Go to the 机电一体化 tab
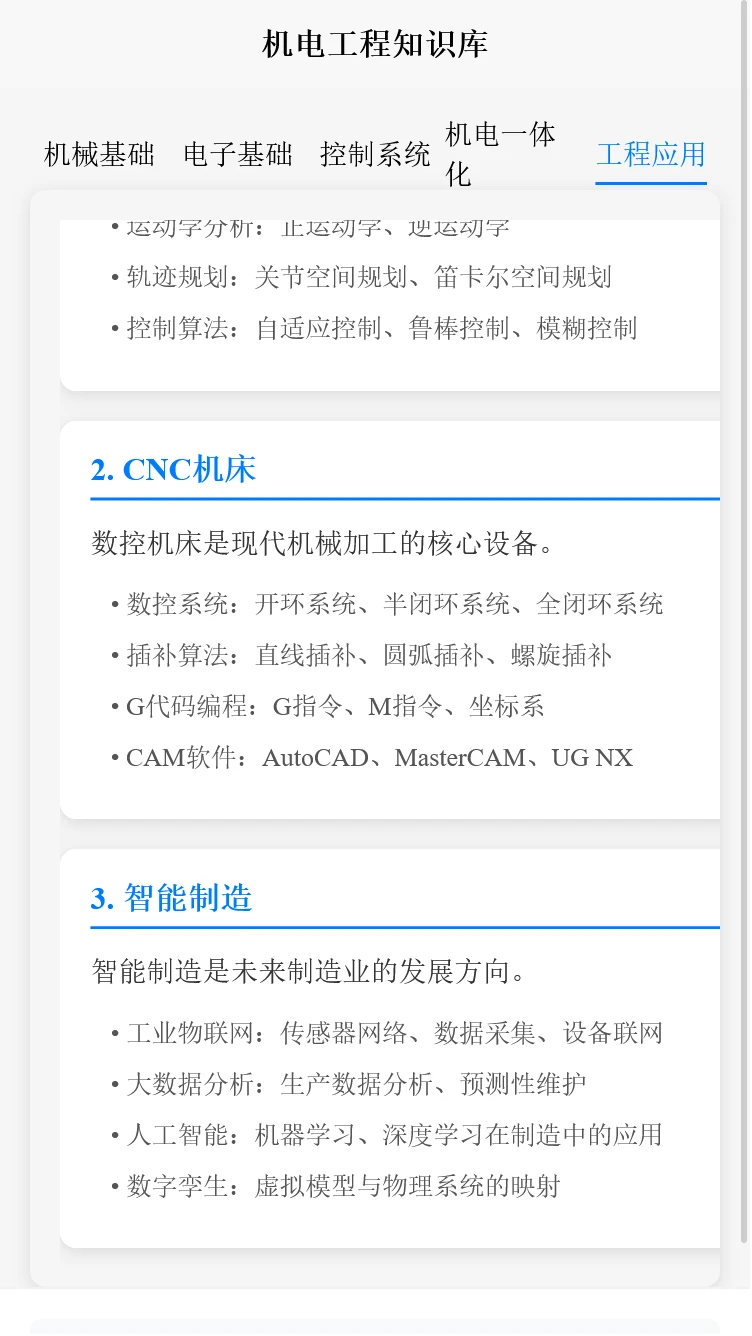Screen dimensions: 752x1336 point(501,155)
